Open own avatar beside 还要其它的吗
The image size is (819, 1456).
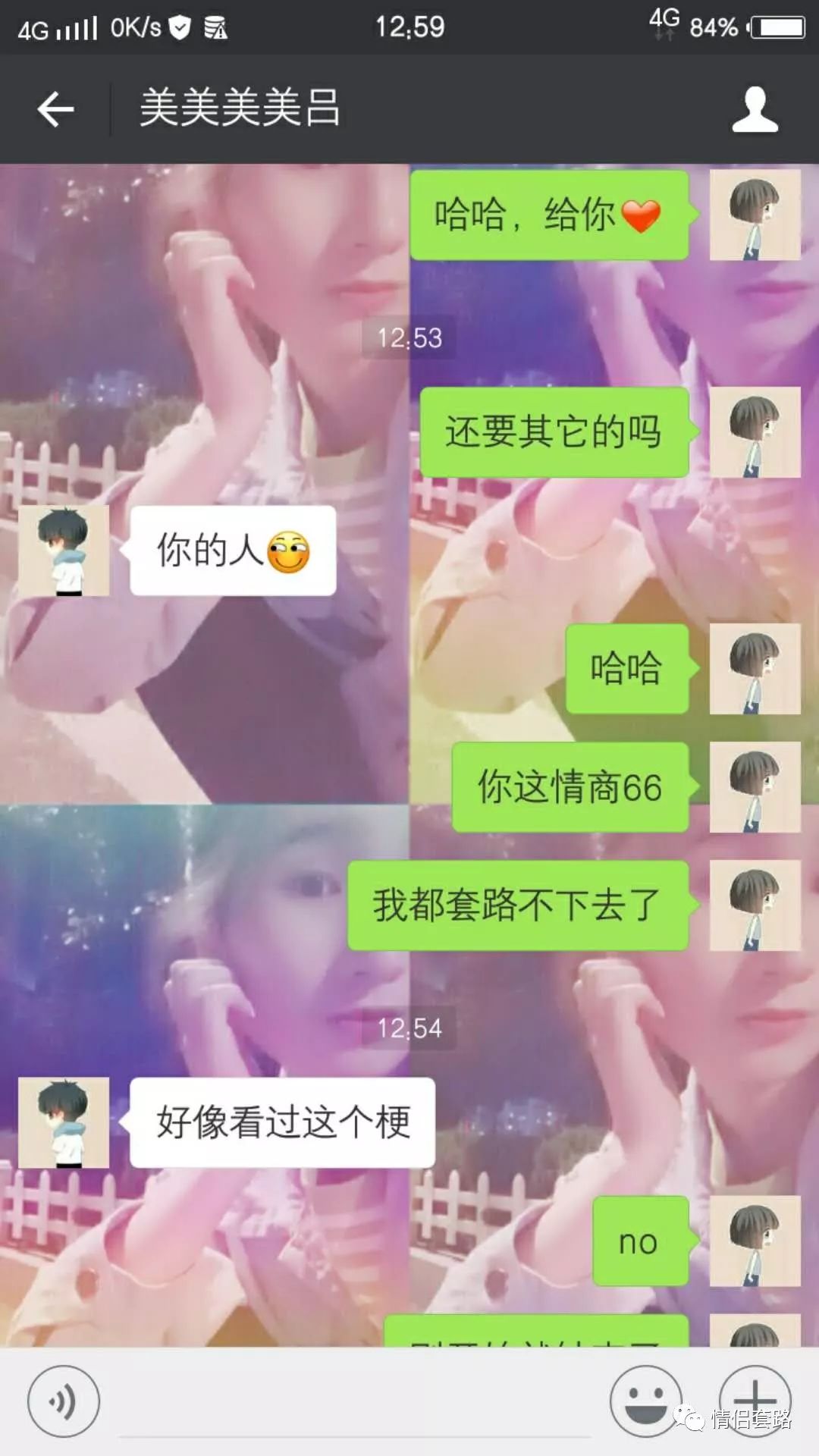coord(755,432)
